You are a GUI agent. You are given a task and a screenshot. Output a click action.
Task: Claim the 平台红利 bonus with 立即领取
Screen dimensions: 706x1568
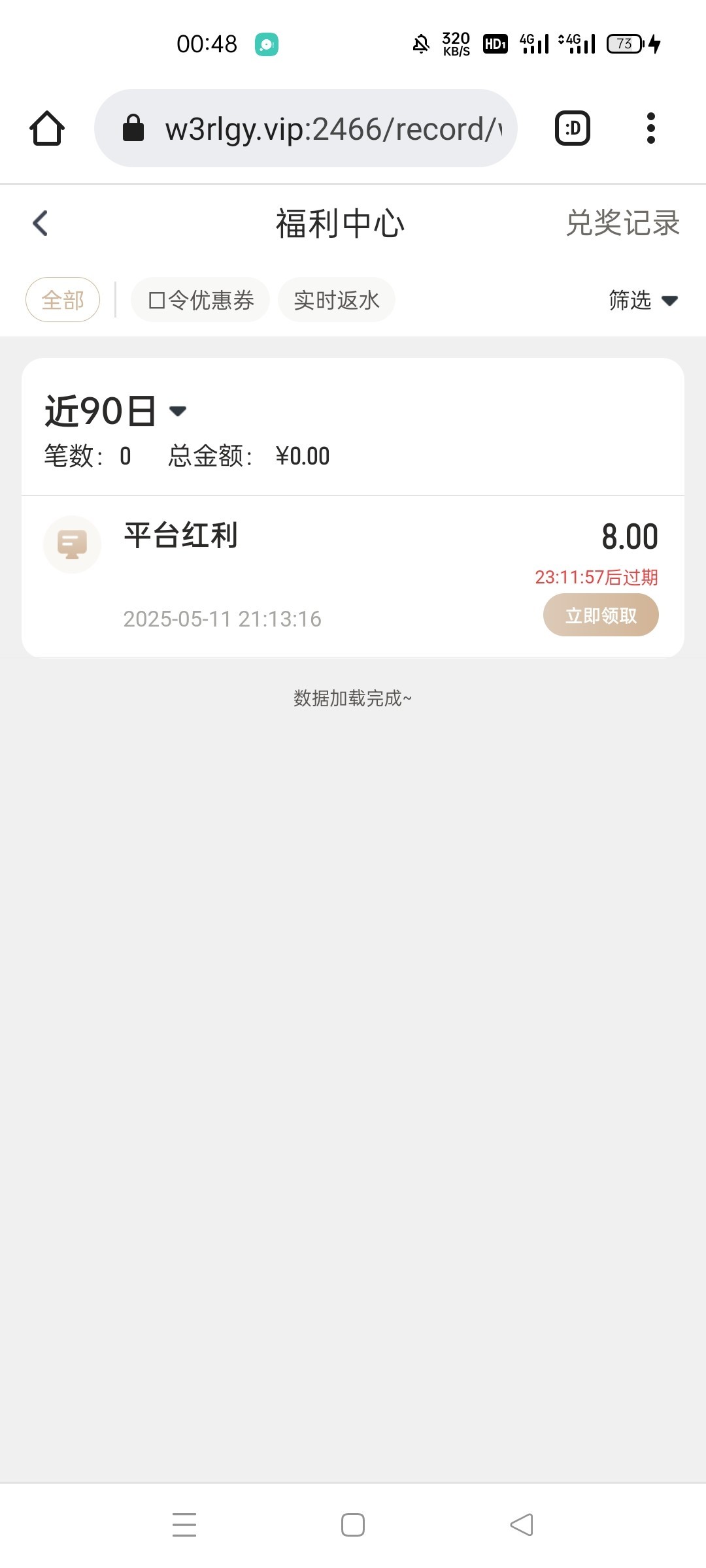point(601,615)
